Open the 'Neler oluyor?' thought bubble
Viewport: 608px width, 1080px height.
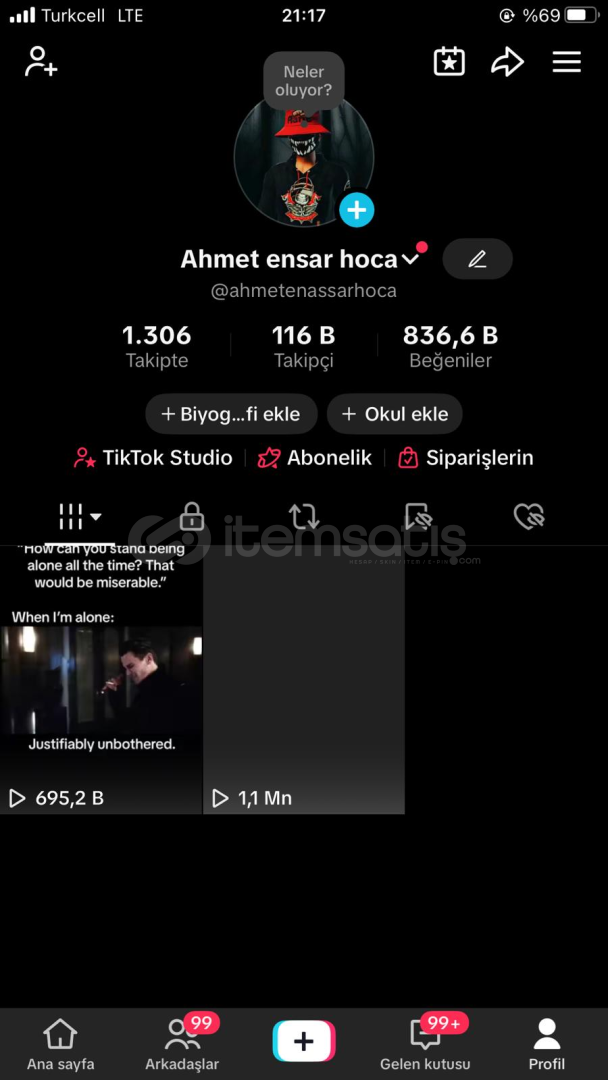click(304, 81)
